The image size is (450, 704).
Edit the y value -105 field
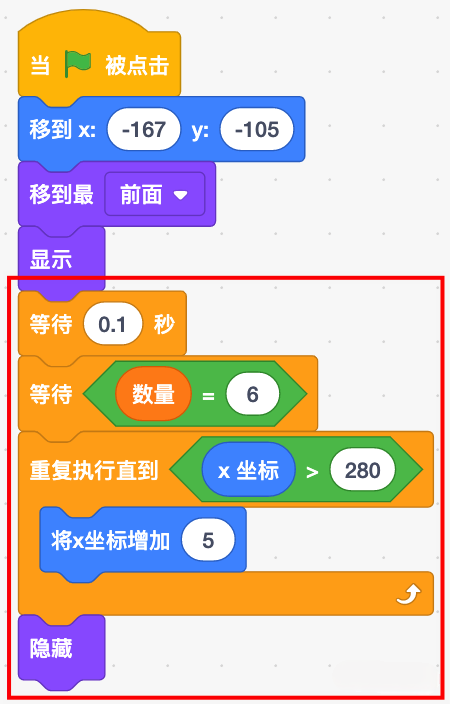click(x=257, y=129)
